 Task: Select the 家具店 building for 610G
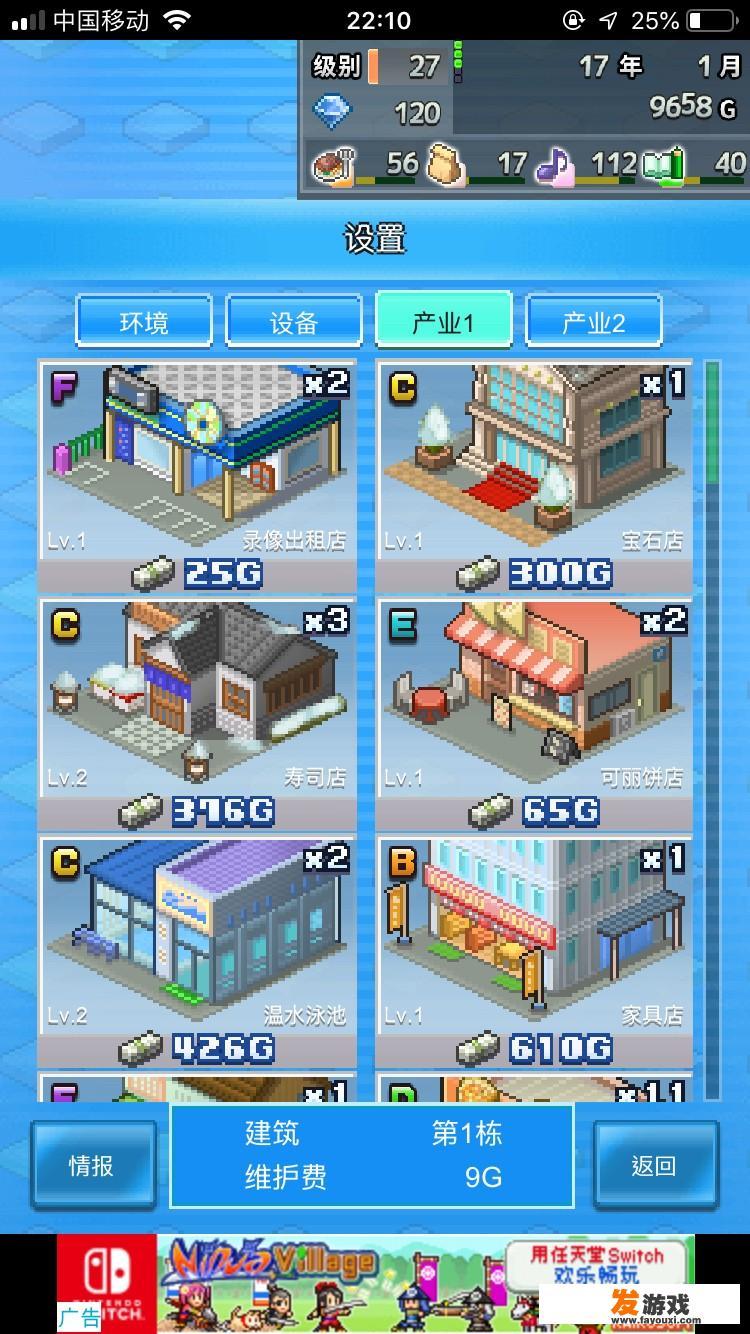point(534,950)
